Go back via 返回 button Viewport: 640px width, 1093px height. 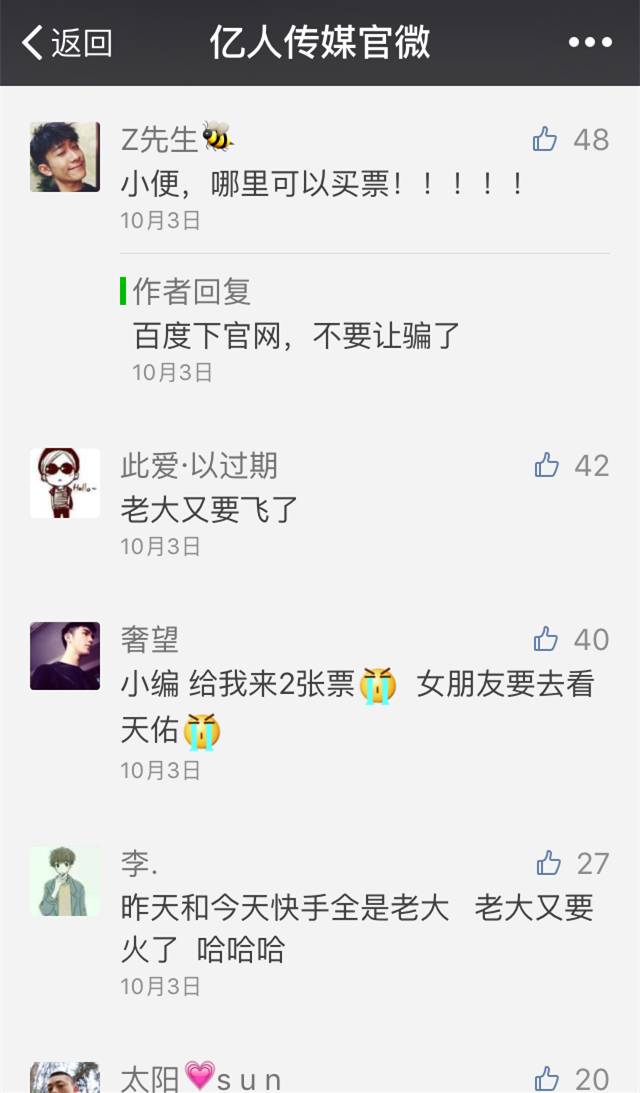point(66,43)
